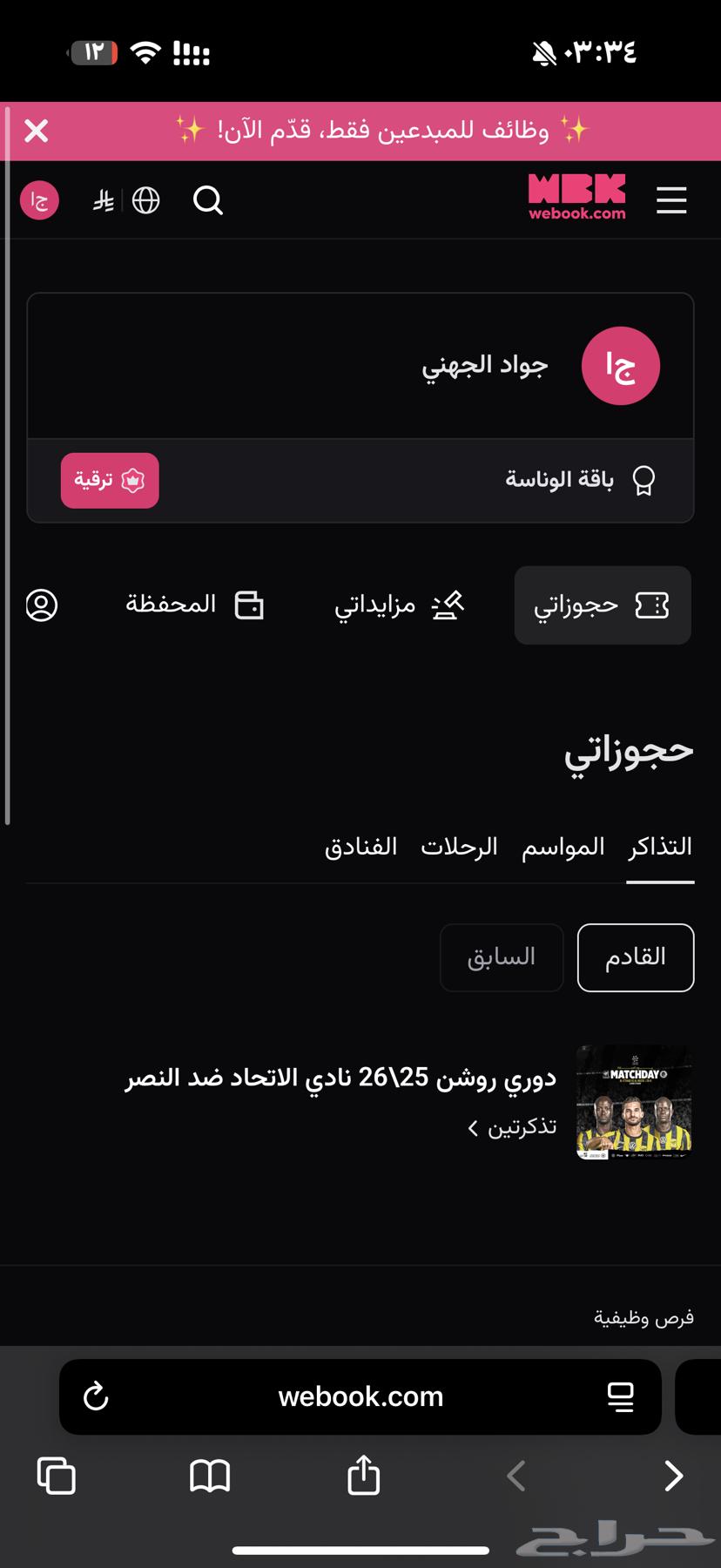This screenshot has height=1568, width=721.
Task: Open the فرص وظيفية link
Action: (x=644, y=1317)
